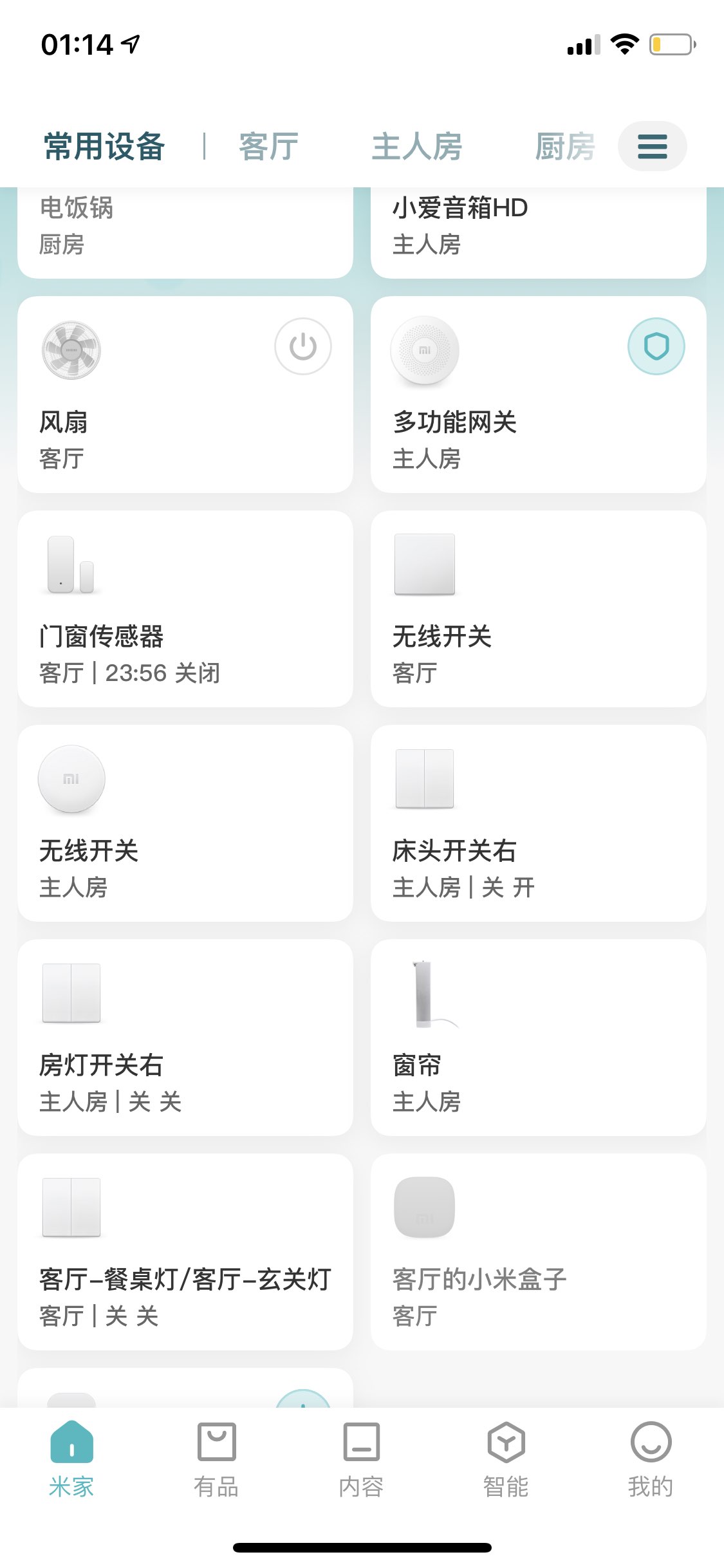Open the 房灯开关右 card

(185, 1038)
